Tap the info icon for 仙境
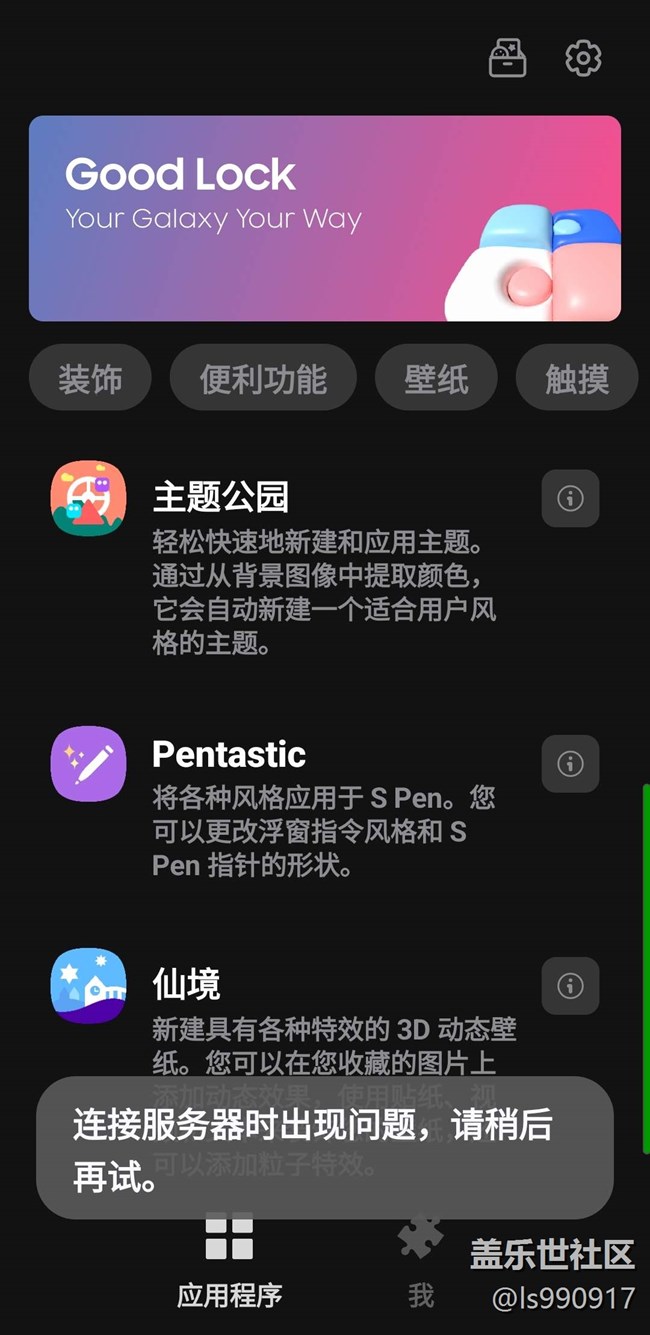The height and width of the screenshot is (1335, 650). pyautogui.click(x=570, y=986)
